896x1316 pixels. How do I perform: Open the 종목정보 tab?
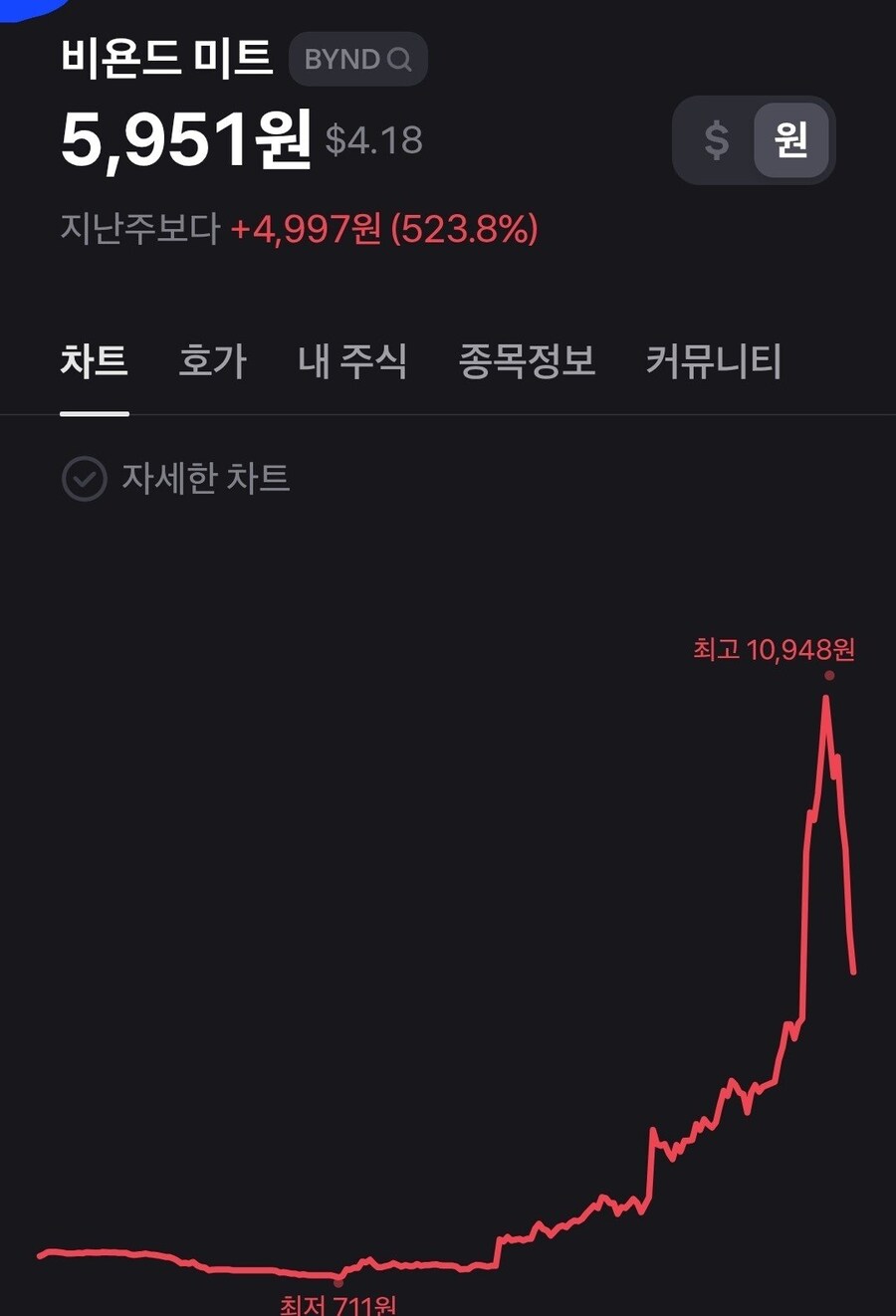528,362
